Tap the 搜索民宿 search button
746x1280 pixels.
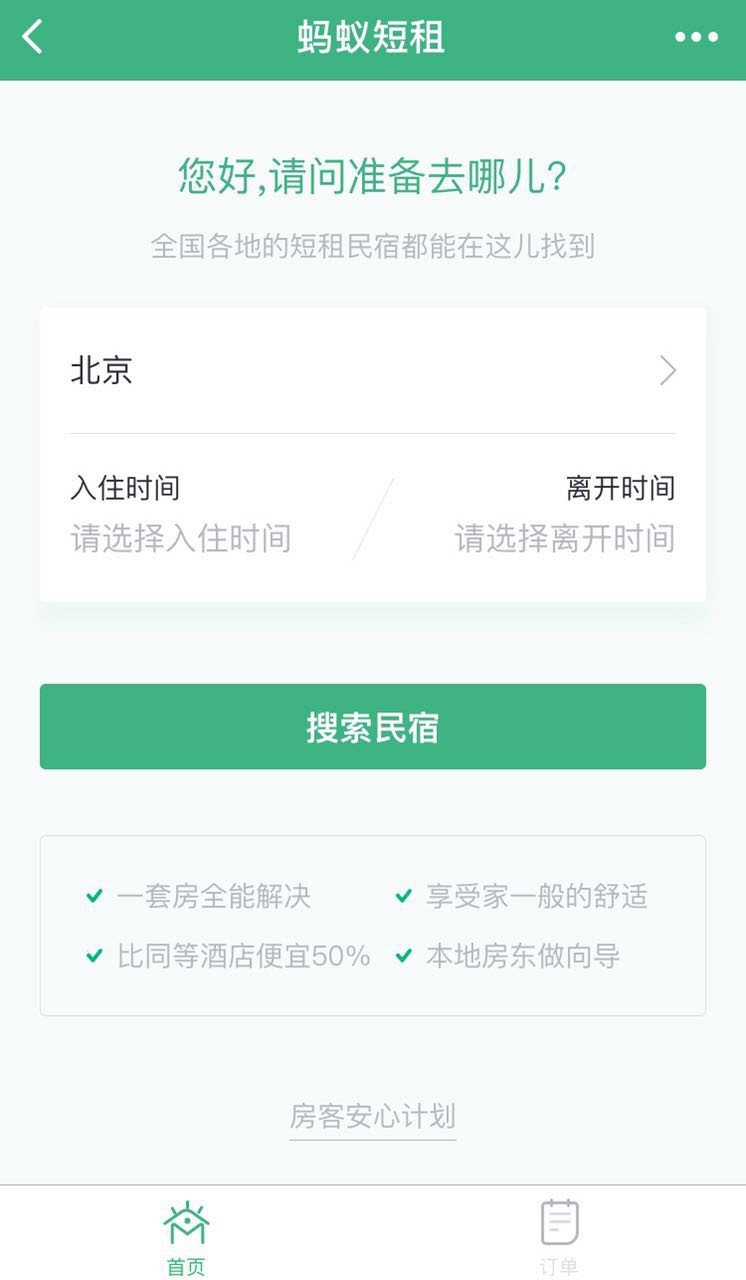point(372,727)
